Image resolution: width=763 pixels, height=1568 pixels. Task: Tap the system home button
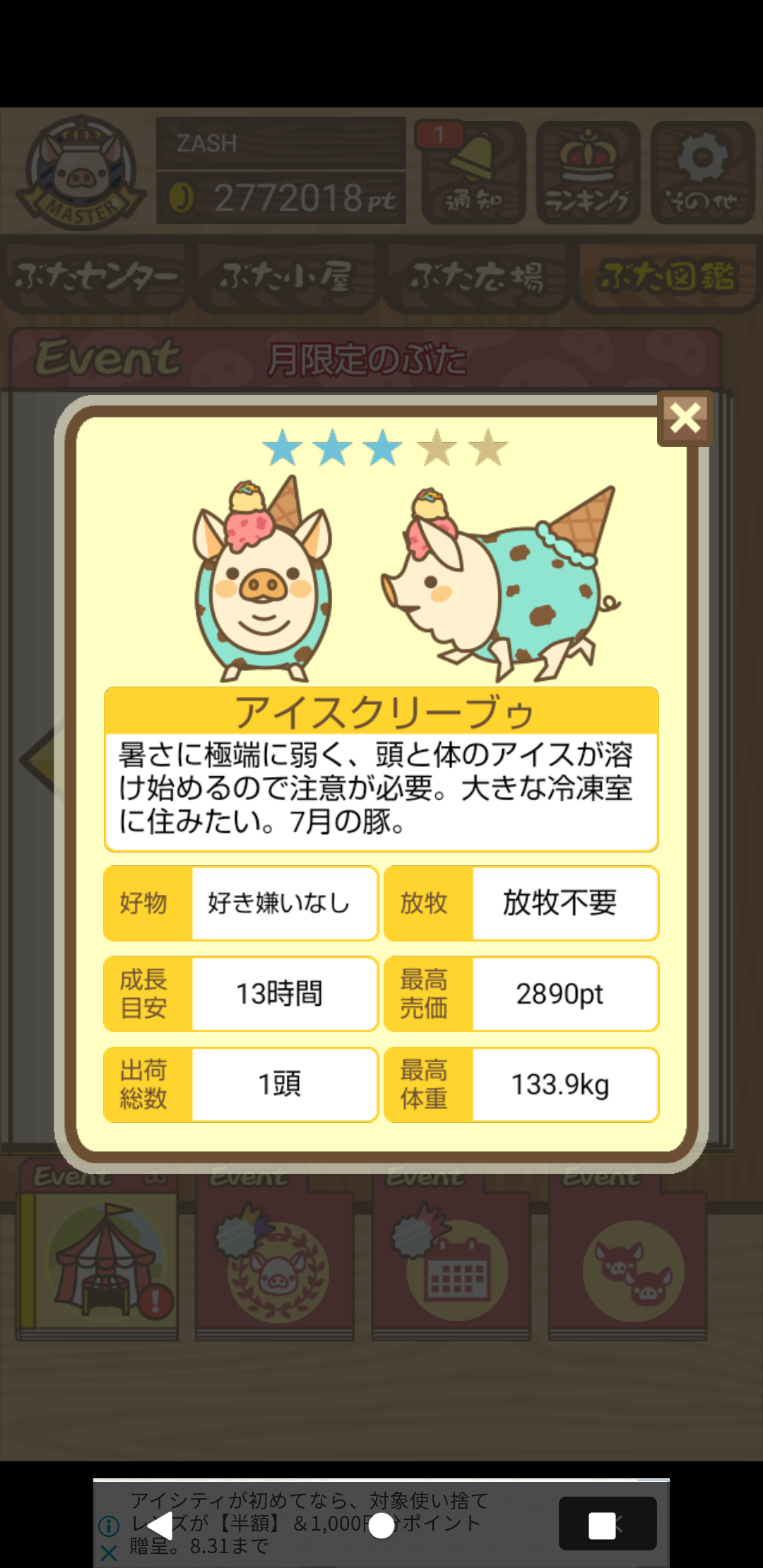(381, 1526)
